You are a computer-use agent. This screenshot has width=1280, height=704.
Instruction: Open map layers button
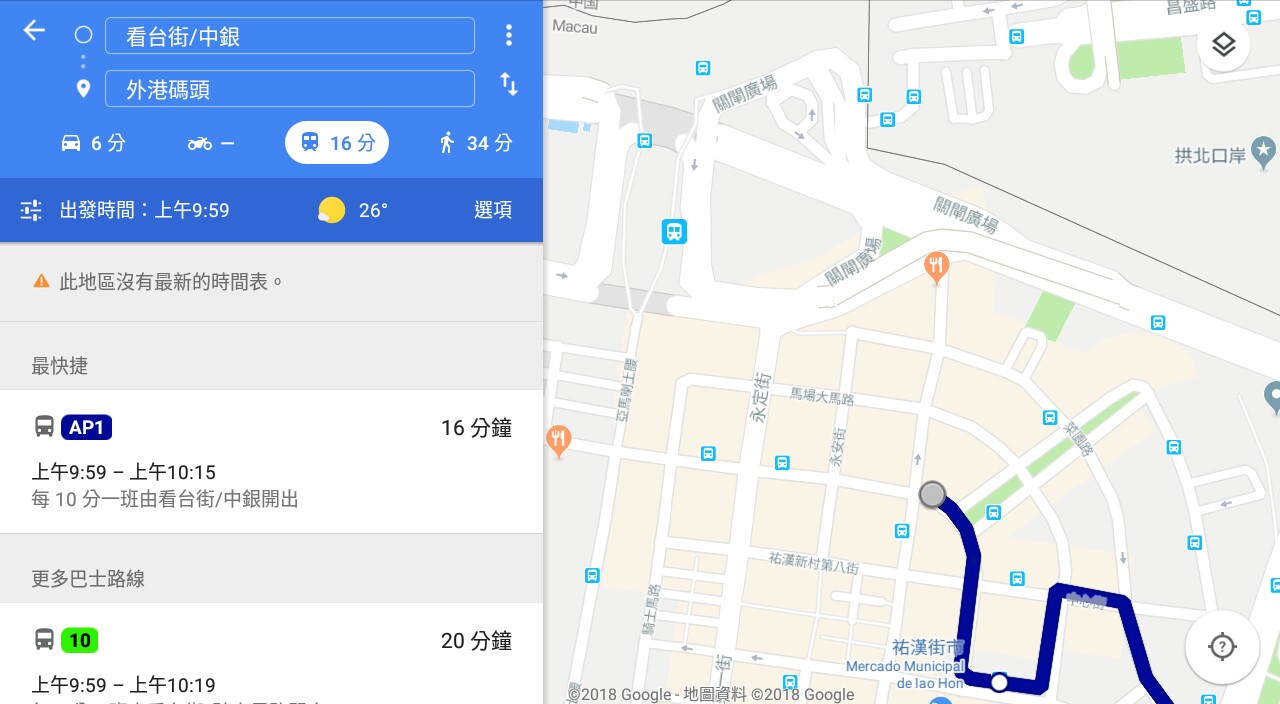point(1223,45)
